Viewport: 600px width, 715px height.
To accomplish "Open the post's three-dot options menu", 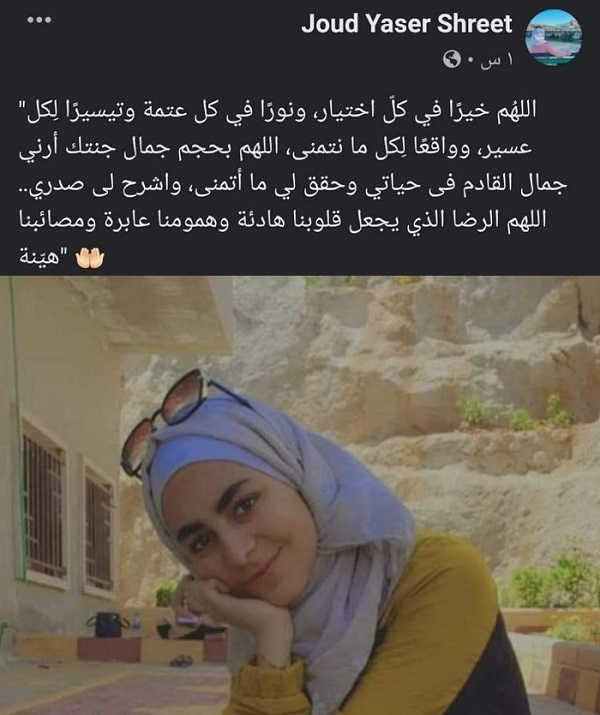I will tap(37, 20).
